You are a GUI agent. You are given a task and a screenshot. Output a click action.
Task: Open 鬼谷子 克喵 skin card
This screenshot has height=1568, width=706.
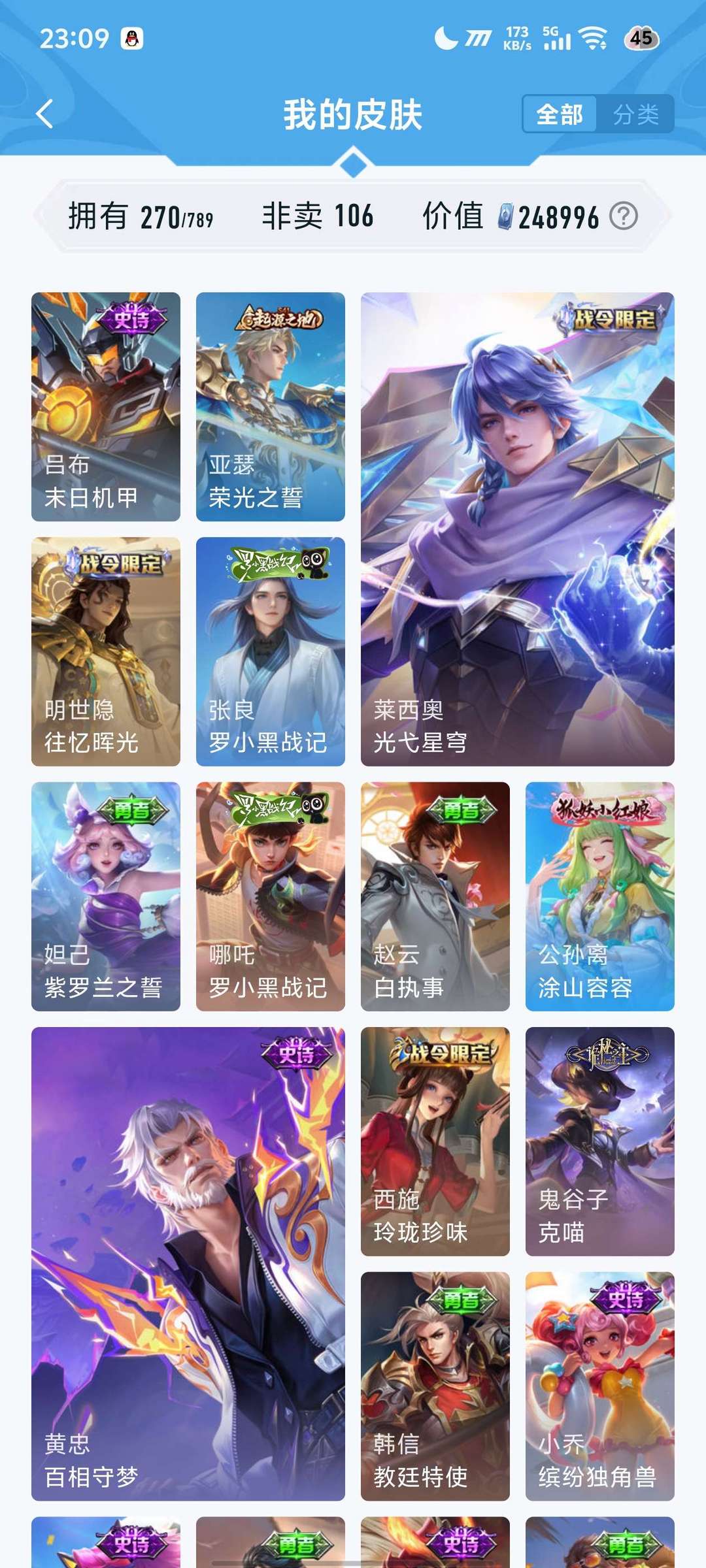(599, 1141)
